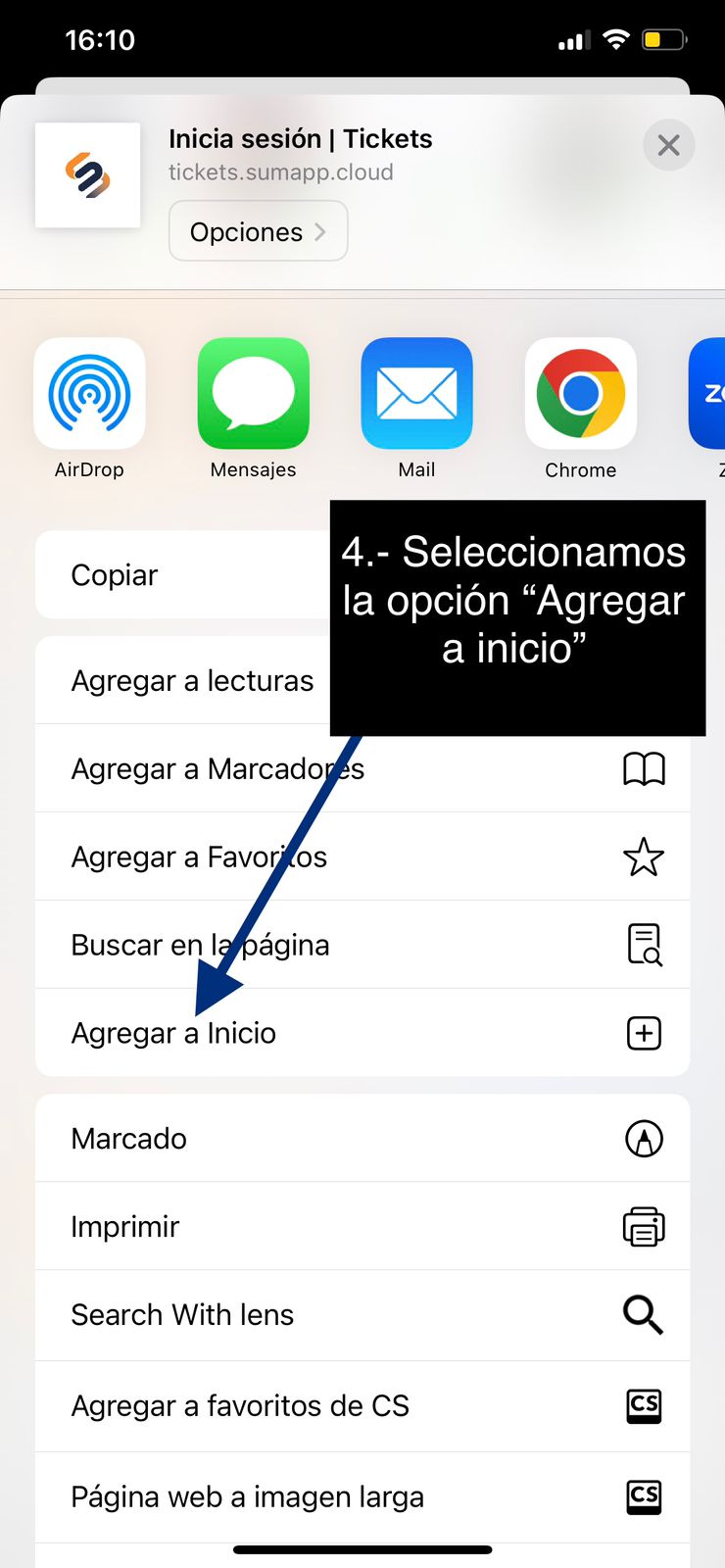The height and width of the screenshot is (1568, 725).
Task: Tap the CS icon beside Agregar a favoritos de CS
Action: pos(644,1405)
